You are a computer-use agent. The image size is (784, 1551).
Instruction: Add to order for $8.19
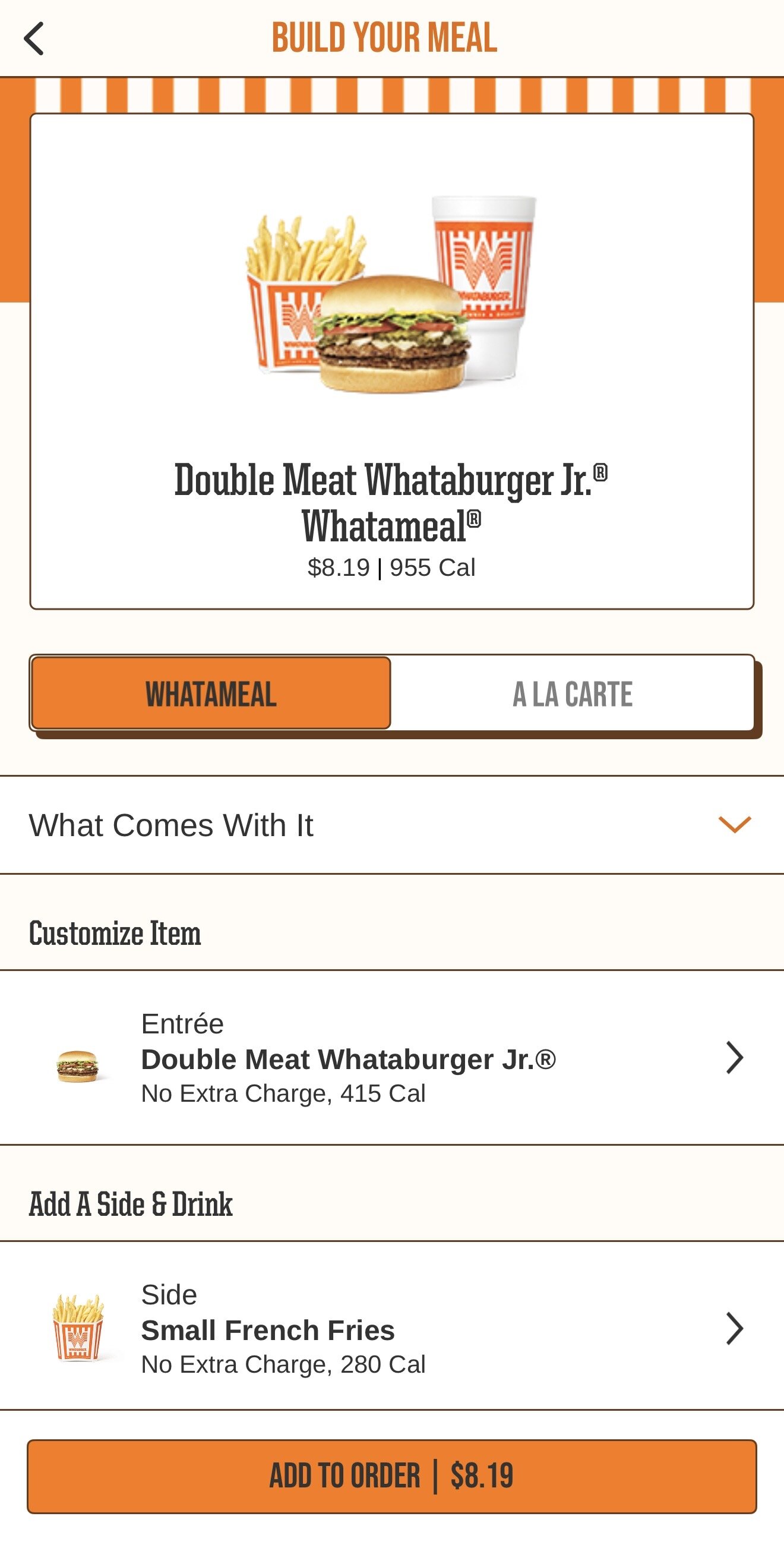[x=391, y=1476]
